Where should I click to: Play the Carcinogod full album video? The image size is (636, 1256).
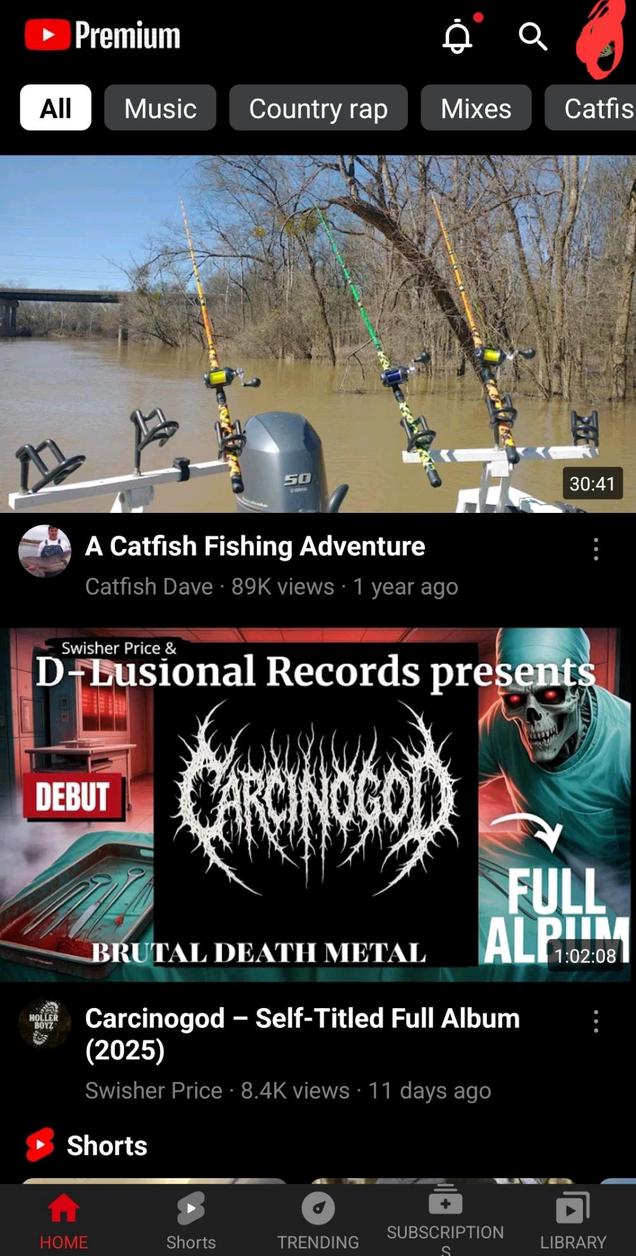(x=318, y=805)
